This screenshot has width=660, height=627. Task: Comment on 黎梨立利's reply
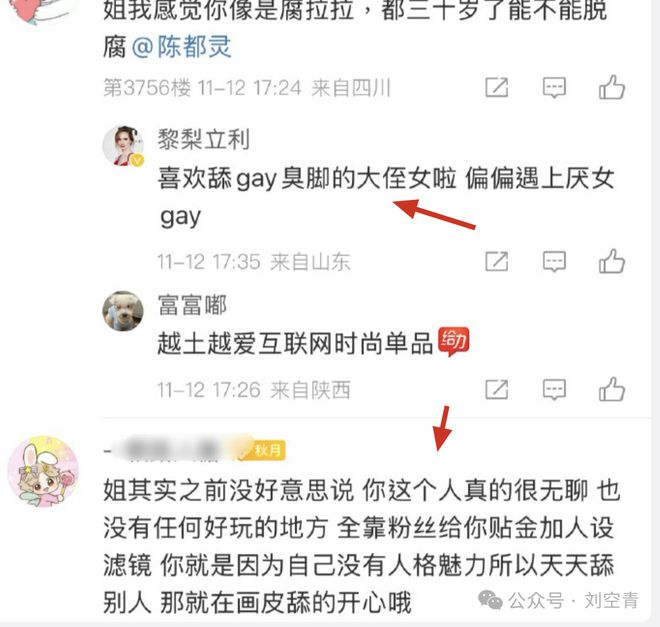click(555, 262)
